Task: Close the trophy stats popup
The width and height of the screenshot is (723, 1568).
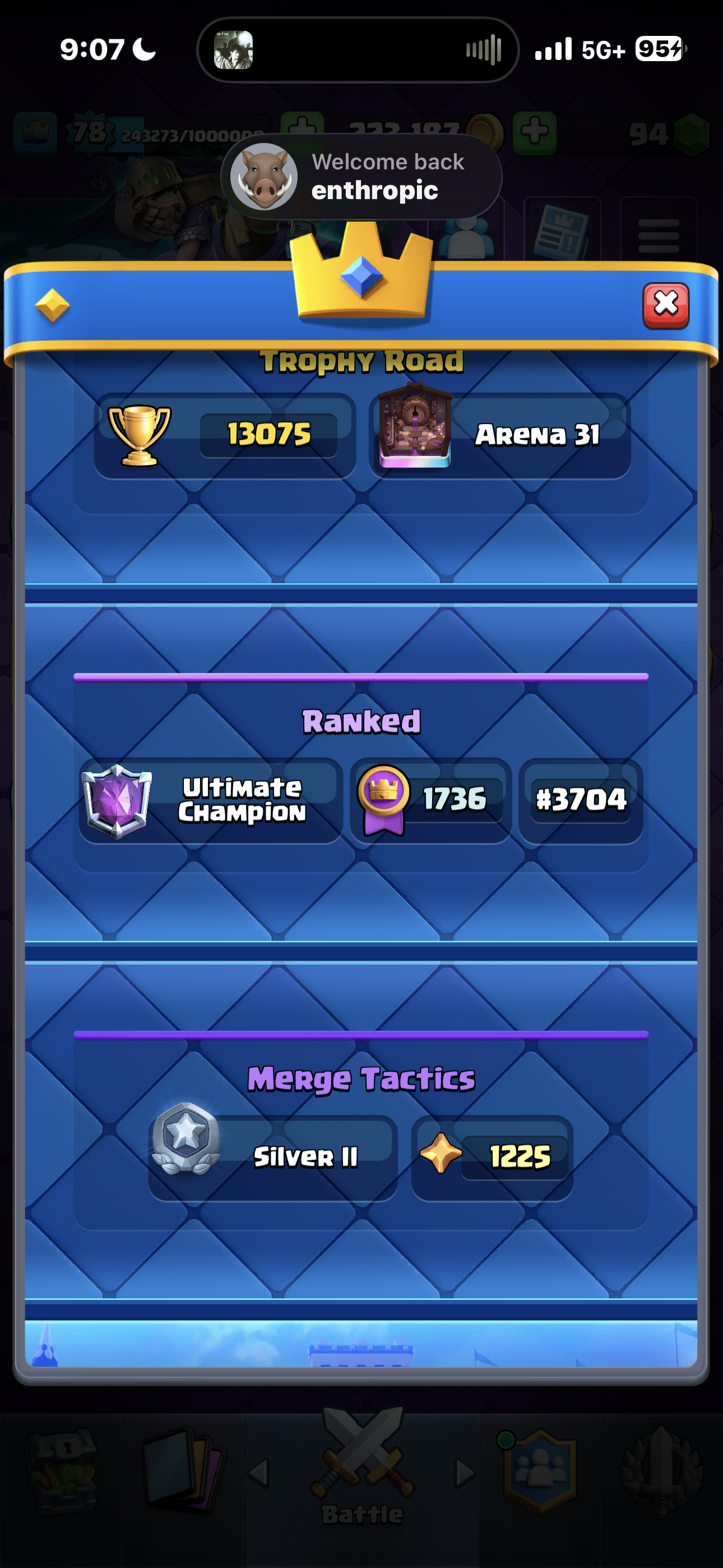Action: [x=666, y=305]
